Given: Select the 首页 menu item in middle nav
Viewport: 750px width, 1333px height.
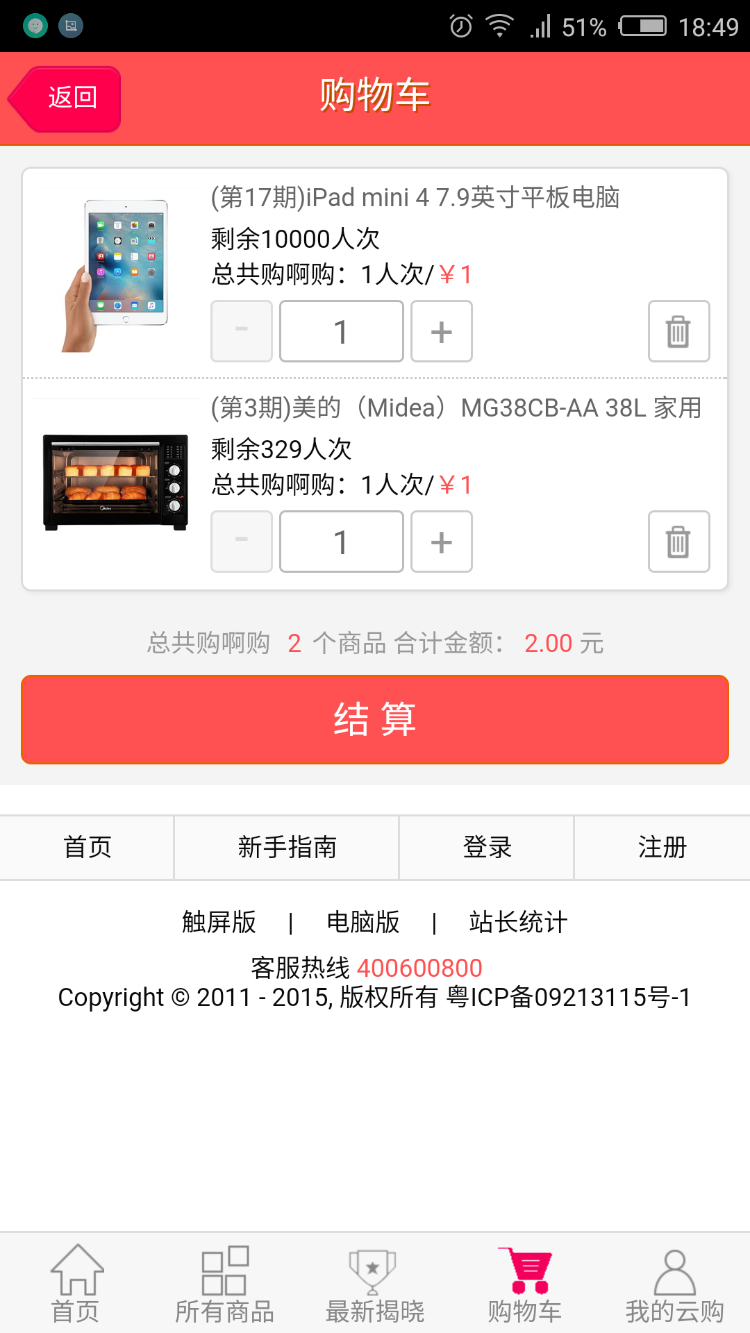Looking at the screenshot, I should (87, 847).
